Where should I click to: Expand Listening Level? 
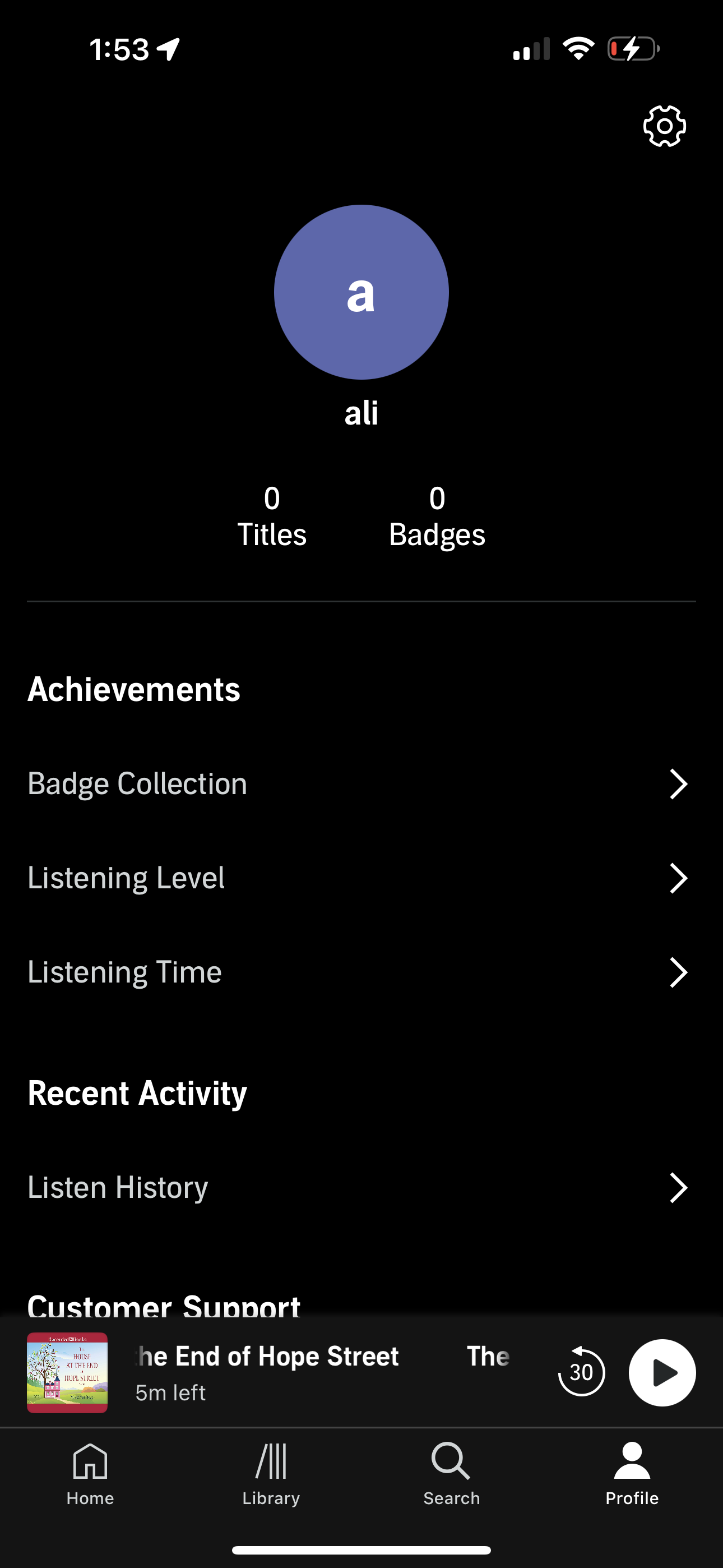361,878
